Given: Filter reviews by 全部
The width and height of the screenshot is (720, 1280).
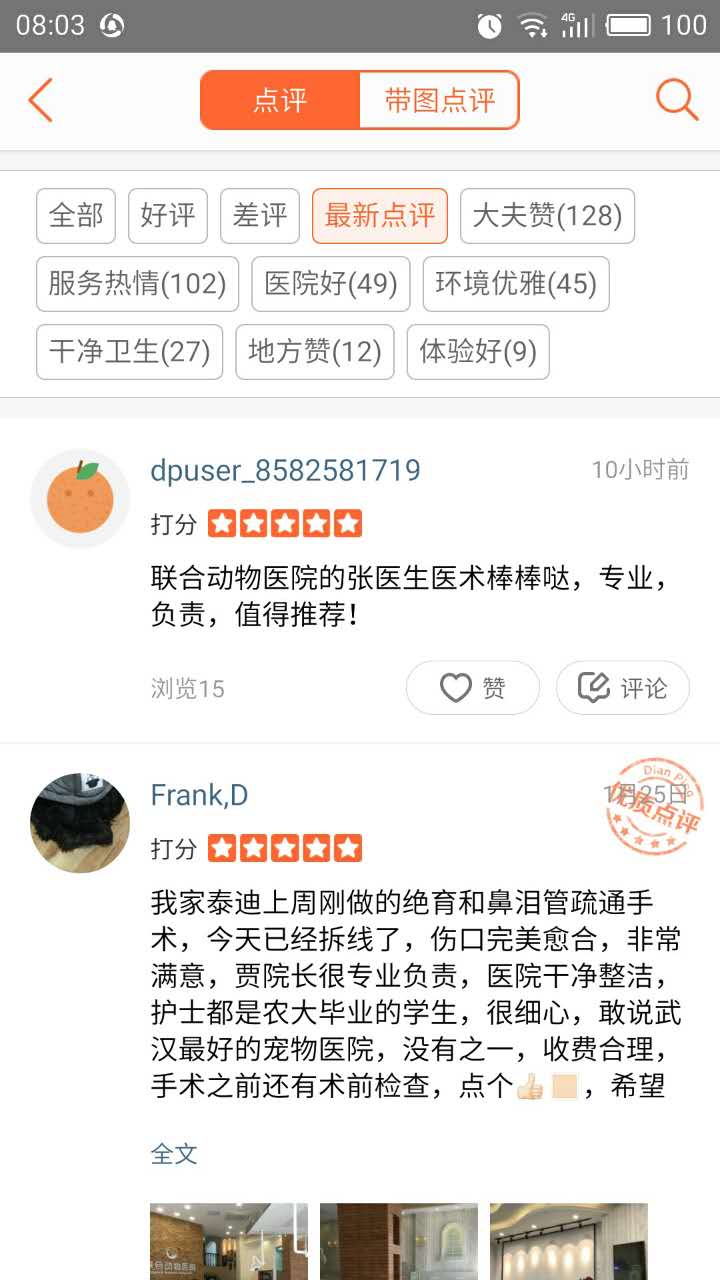Looking at the screenshot, I should [76, 216].
